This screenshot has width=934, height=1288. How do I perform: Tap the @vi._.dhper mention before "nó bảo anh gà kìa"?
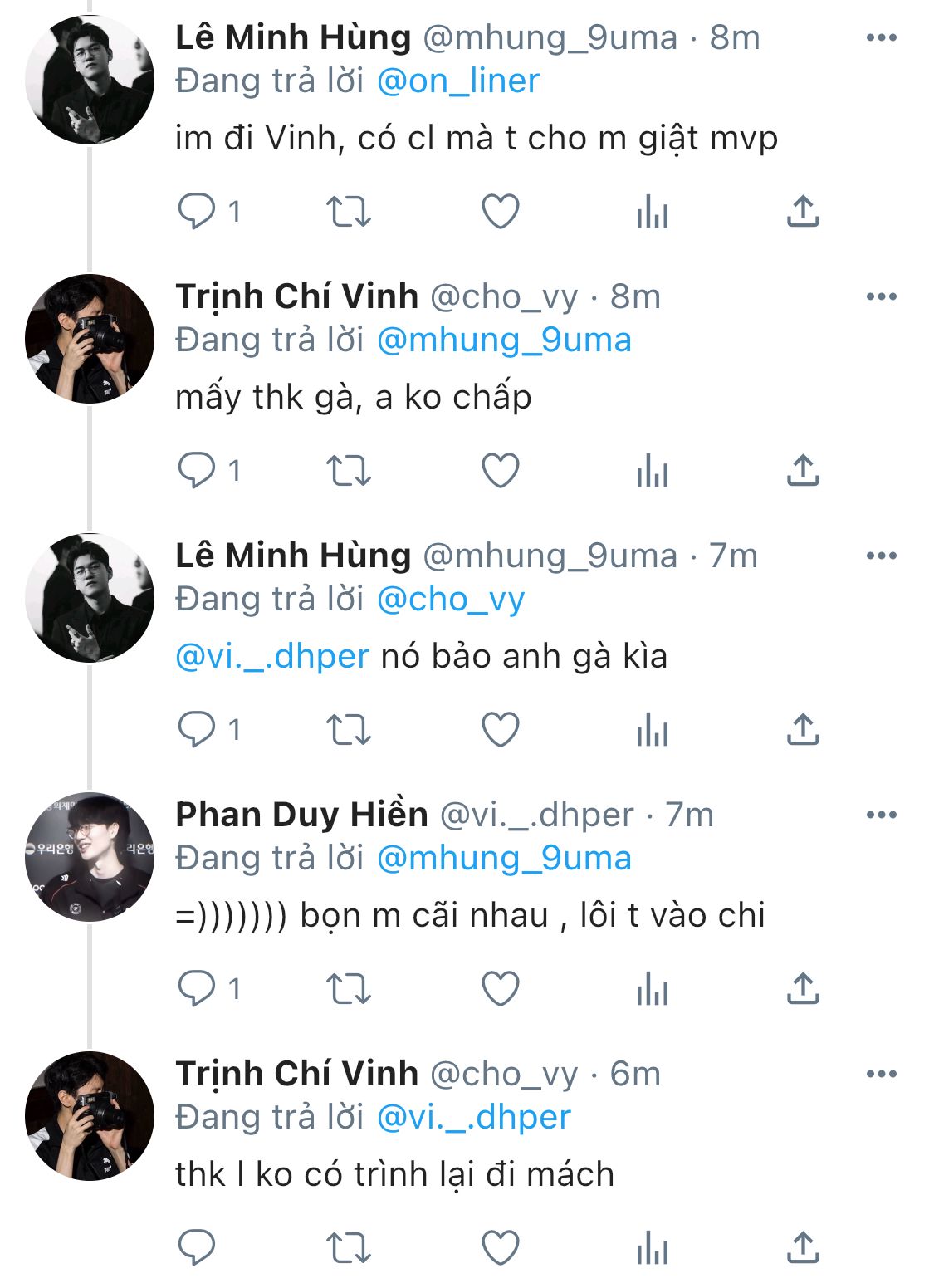271,657
